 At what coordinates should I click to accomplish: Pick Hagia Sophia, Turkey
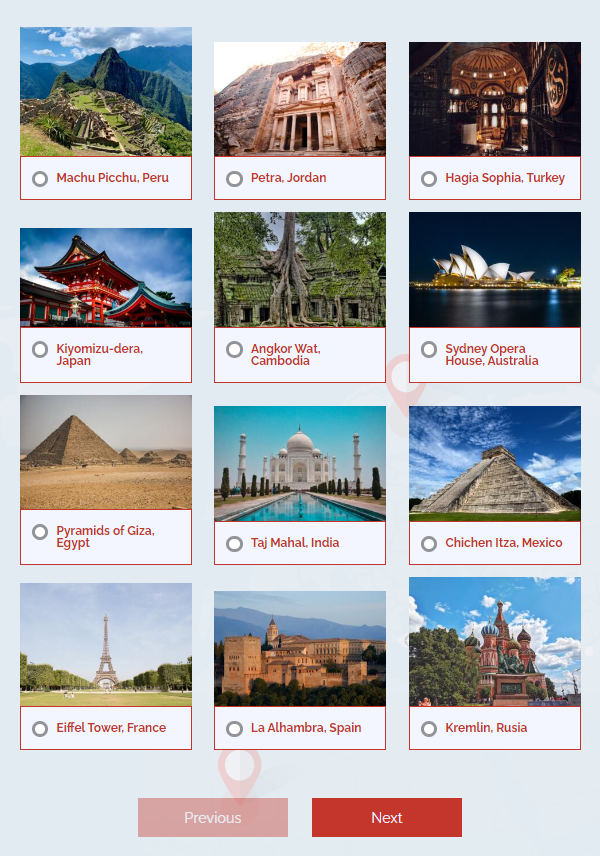tap(429, 178)
